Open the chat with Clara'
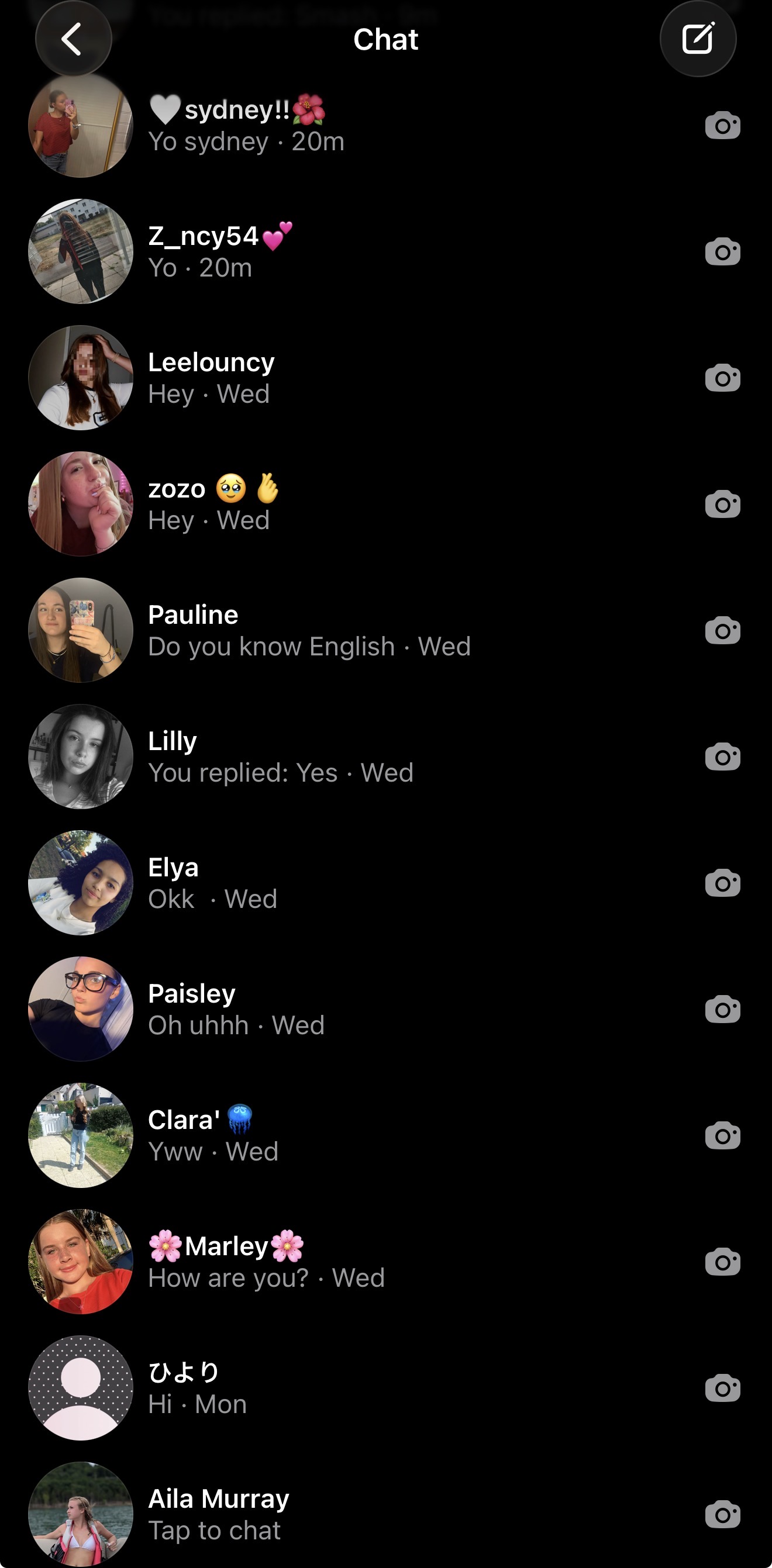This screenshot has width=772, height=1568. [x=386, y=1135]
